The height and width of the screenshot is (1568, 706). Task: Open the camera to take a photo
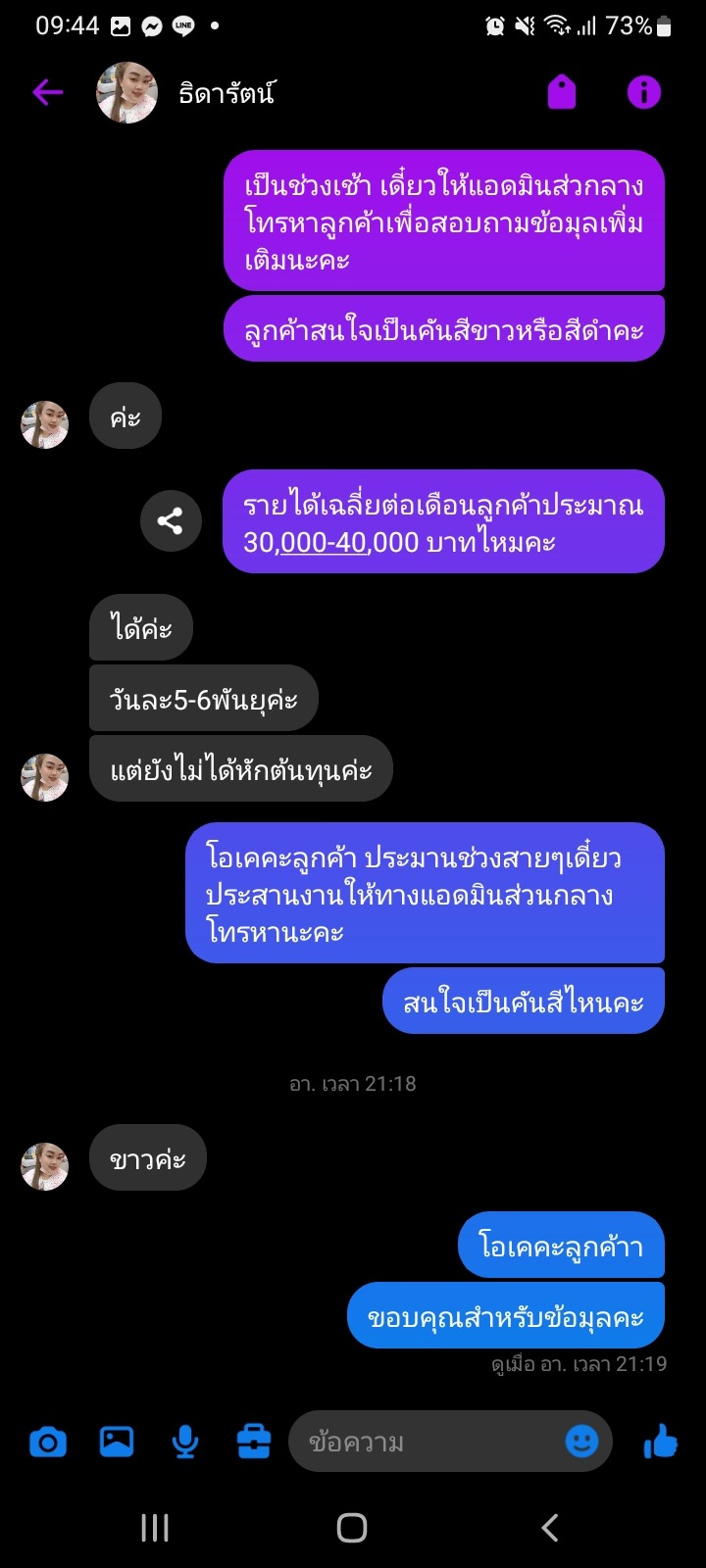tap(48, 1442)
